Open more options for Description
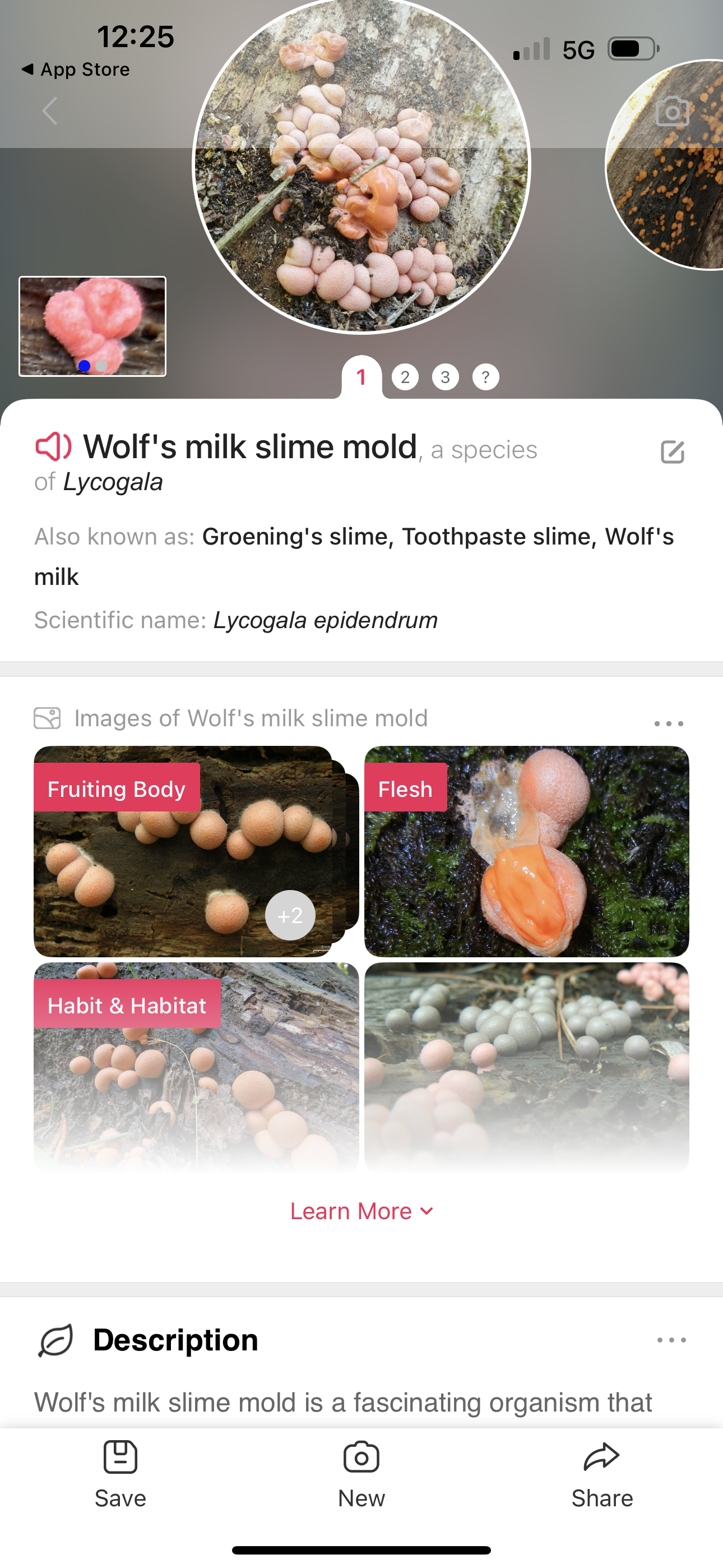723x1568 pixels. pos(671,1340)
